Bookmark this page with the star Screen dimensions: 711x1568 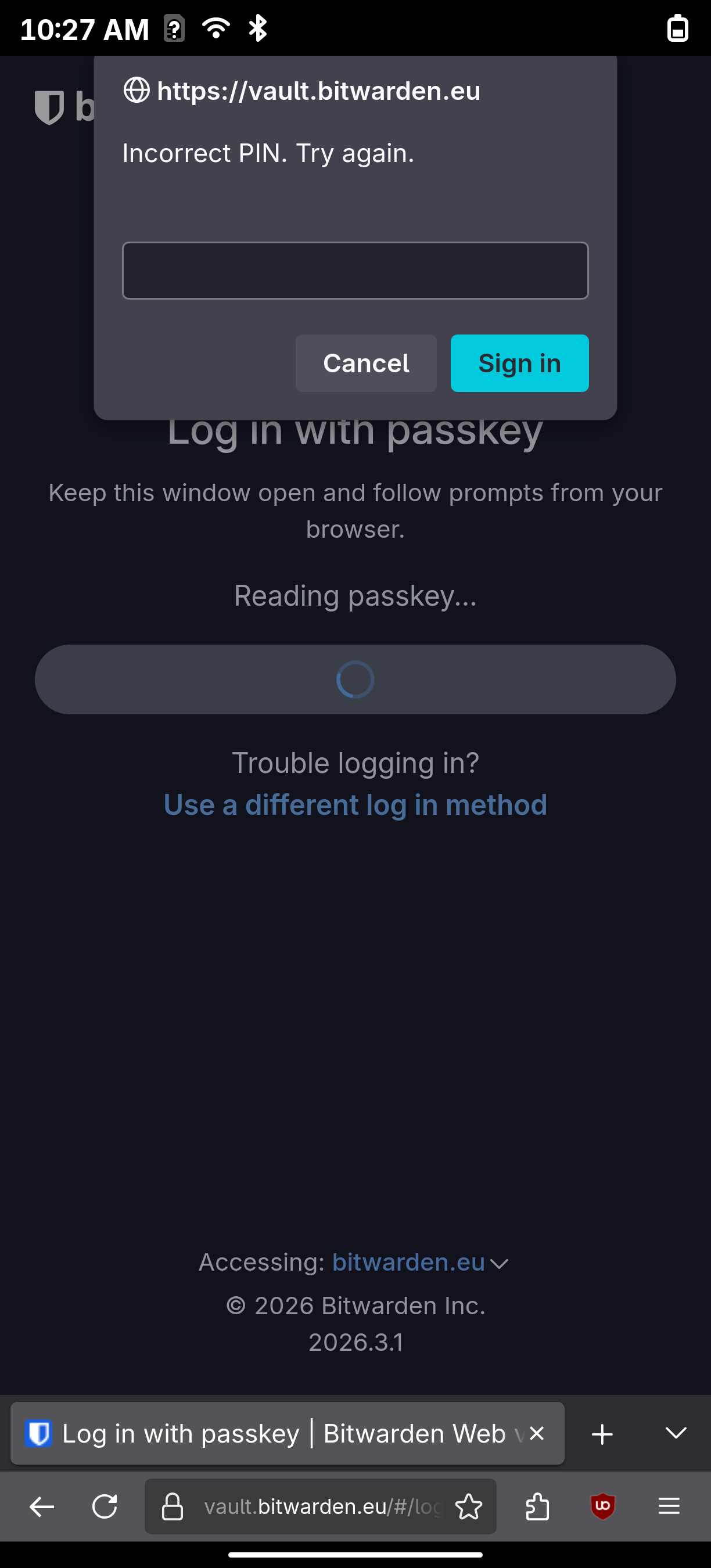468,1506
